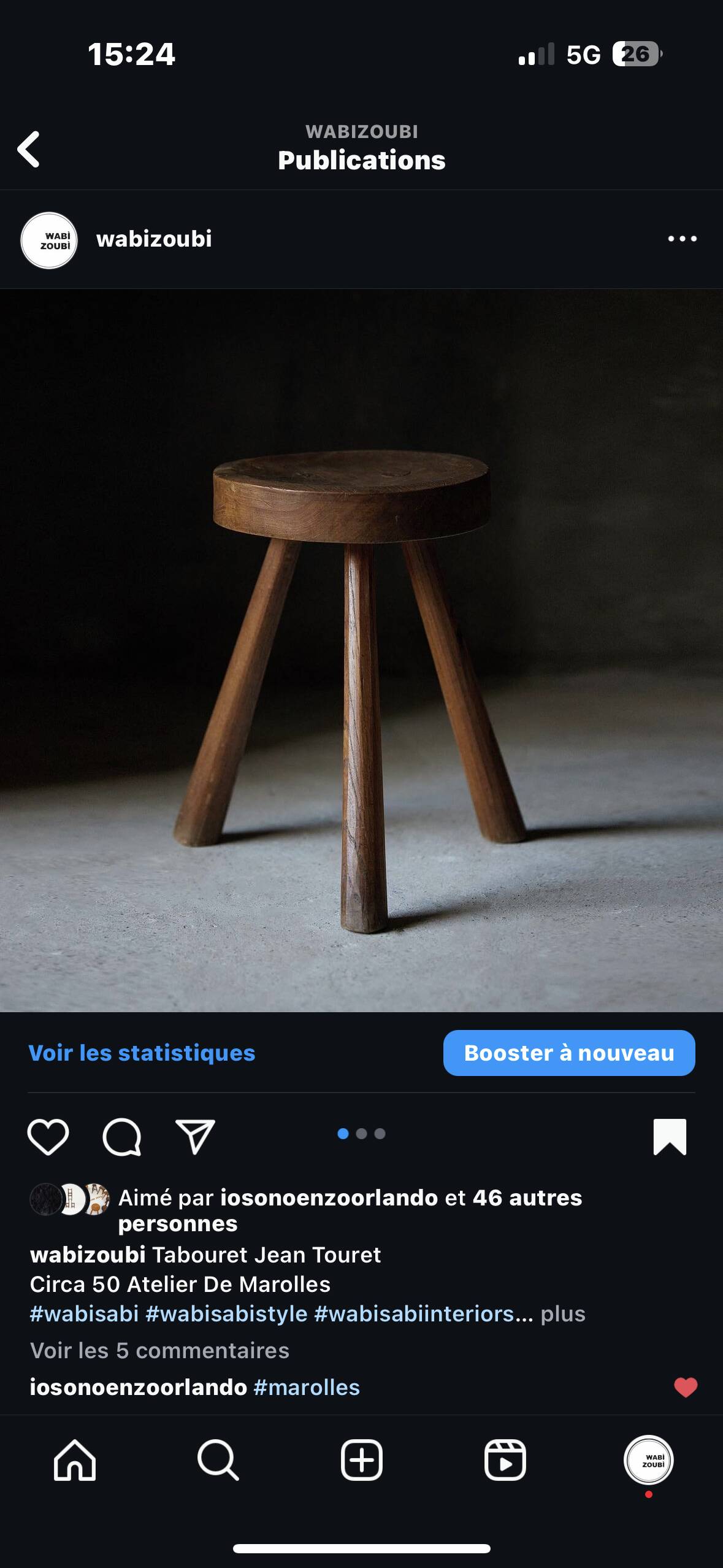723x1568 pixels.
Task: Open comments via the speech bubble icon
Action: click(x=123, y=1136)
